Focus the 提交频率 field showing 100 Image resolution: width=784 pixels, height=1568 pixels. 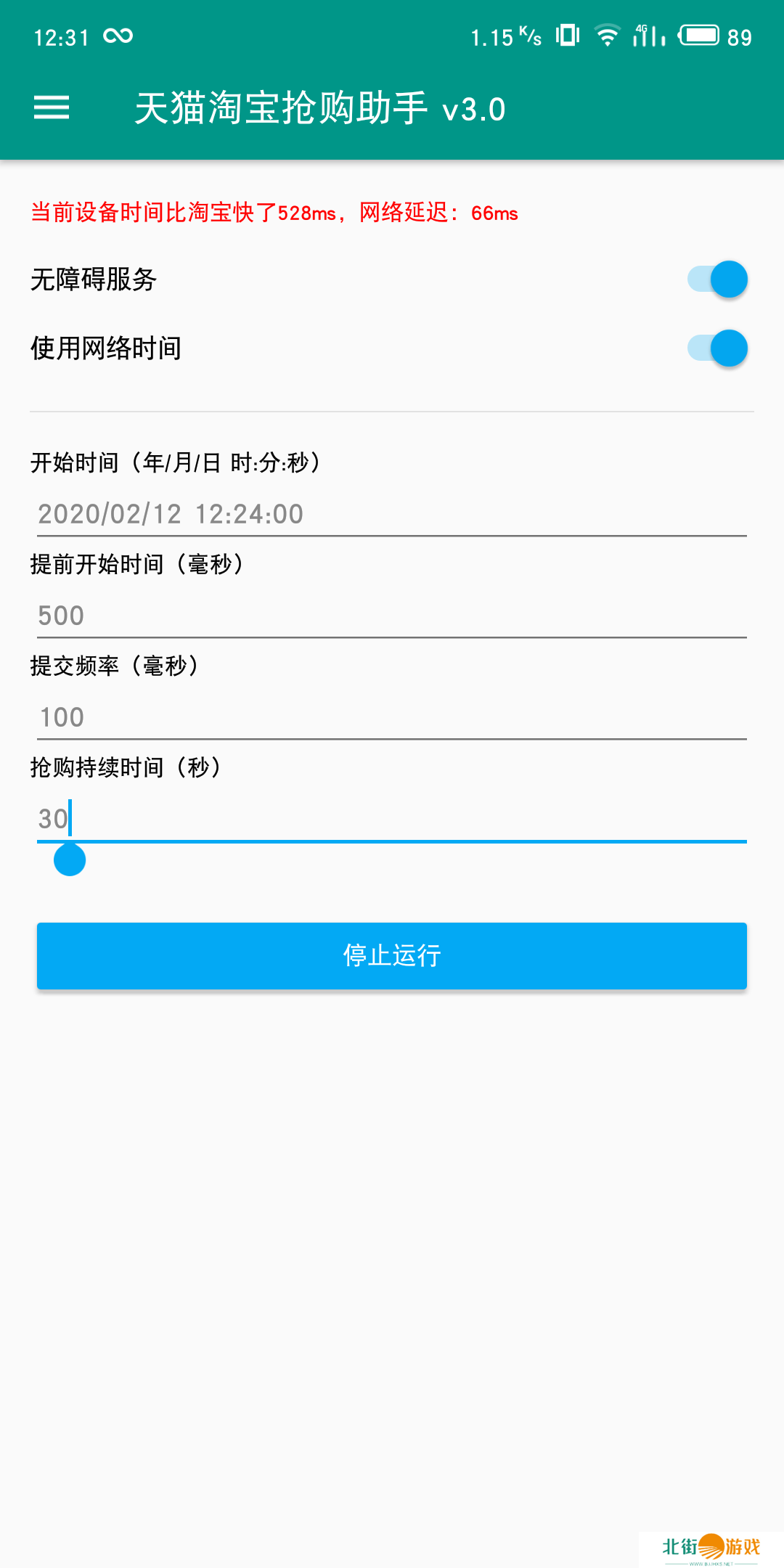(392, 717)
